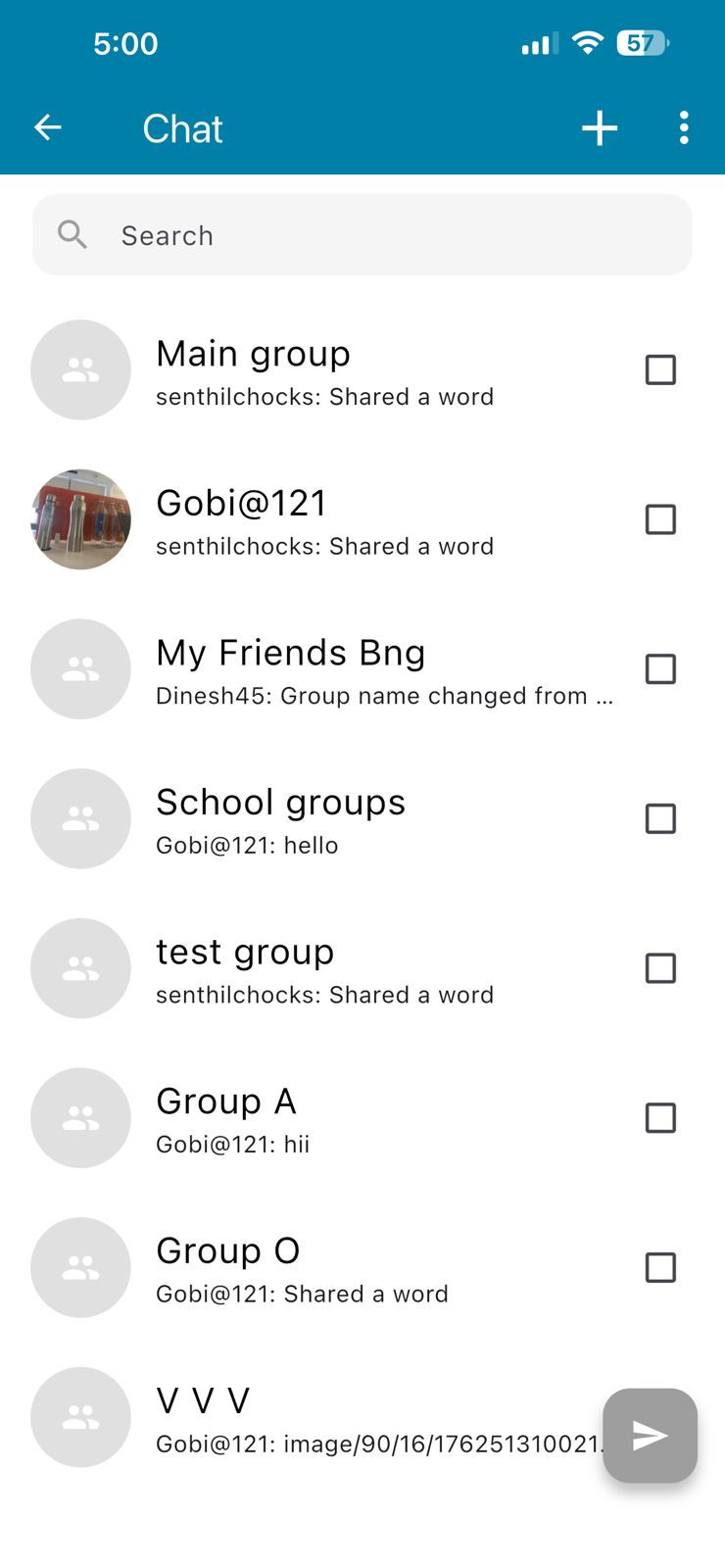The image size is (725, 1568).
Task: Tap the Search field
Action: pyautogui.click(x=362, y=235)
